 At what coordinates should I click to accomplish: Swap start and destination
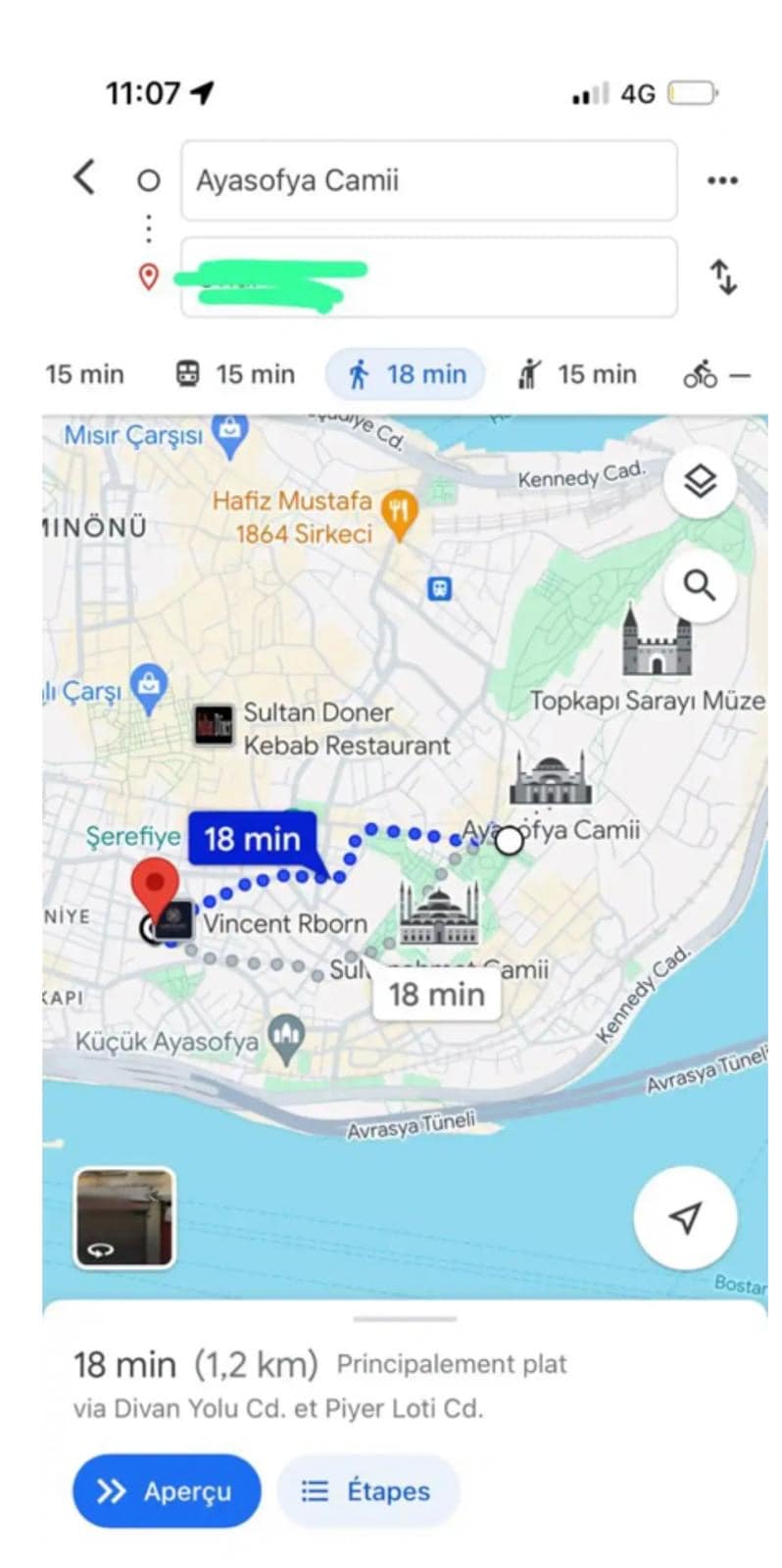[723, 277]
